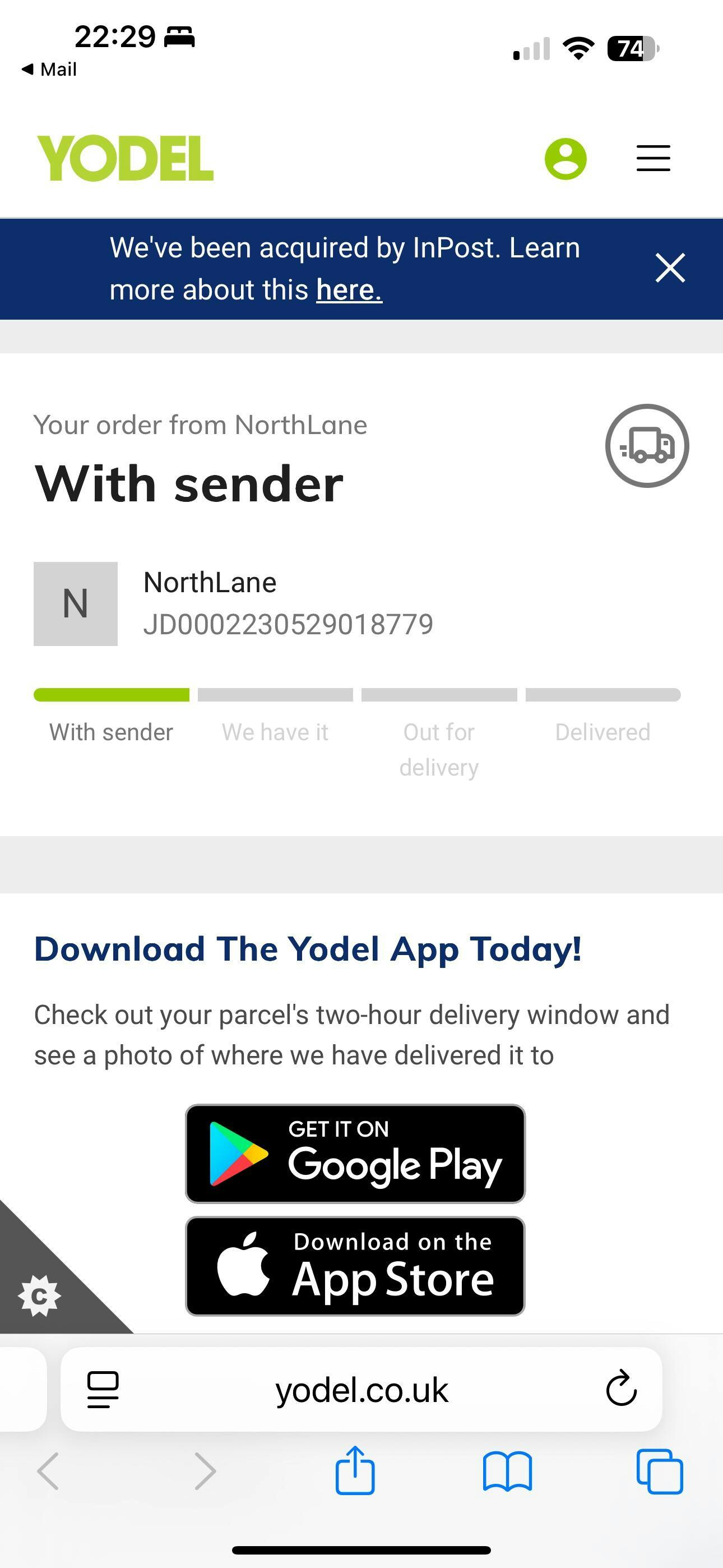The width and height of the screenshot is (723, 1568).
Task: Open the account profile icon
Action: coord(566,159)
